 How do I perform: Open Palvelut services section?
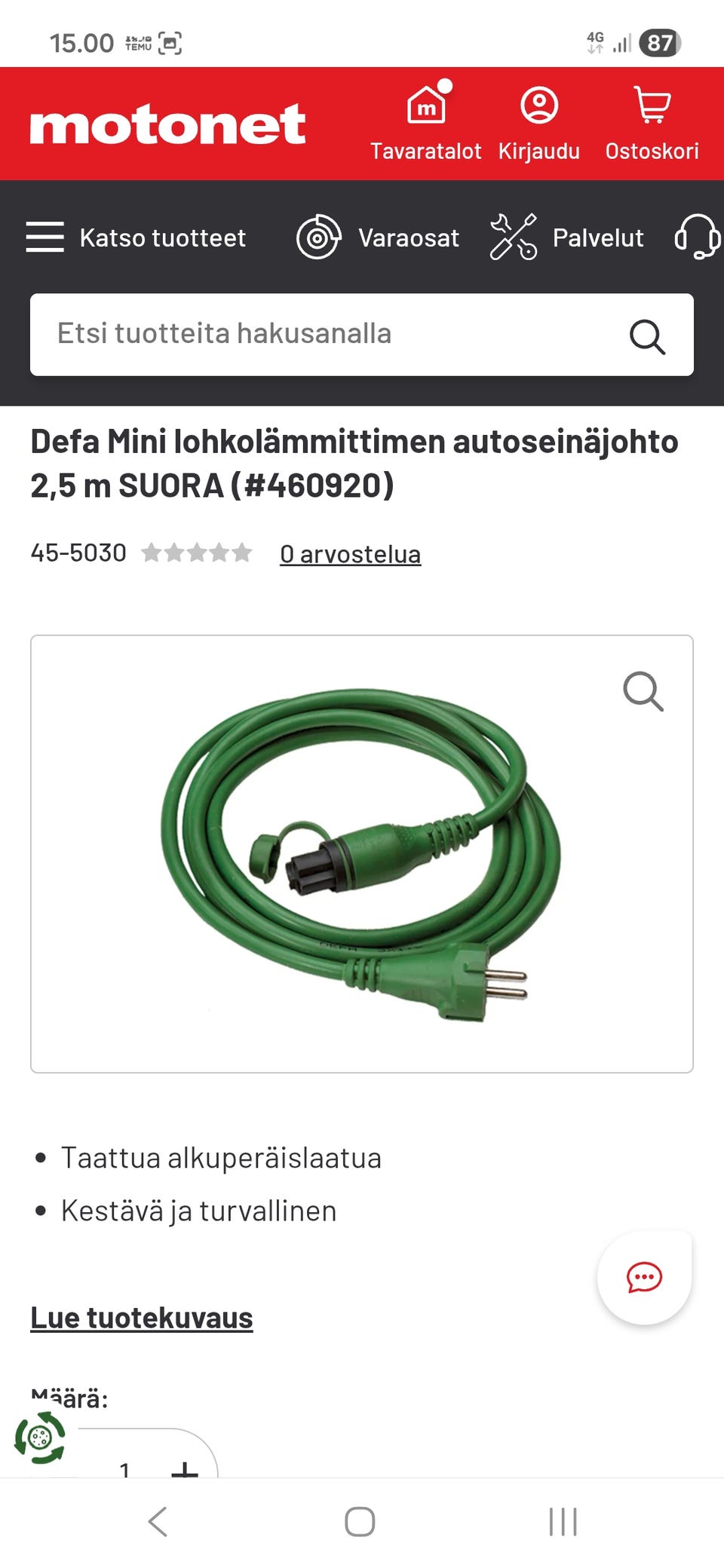coord(566,237)
